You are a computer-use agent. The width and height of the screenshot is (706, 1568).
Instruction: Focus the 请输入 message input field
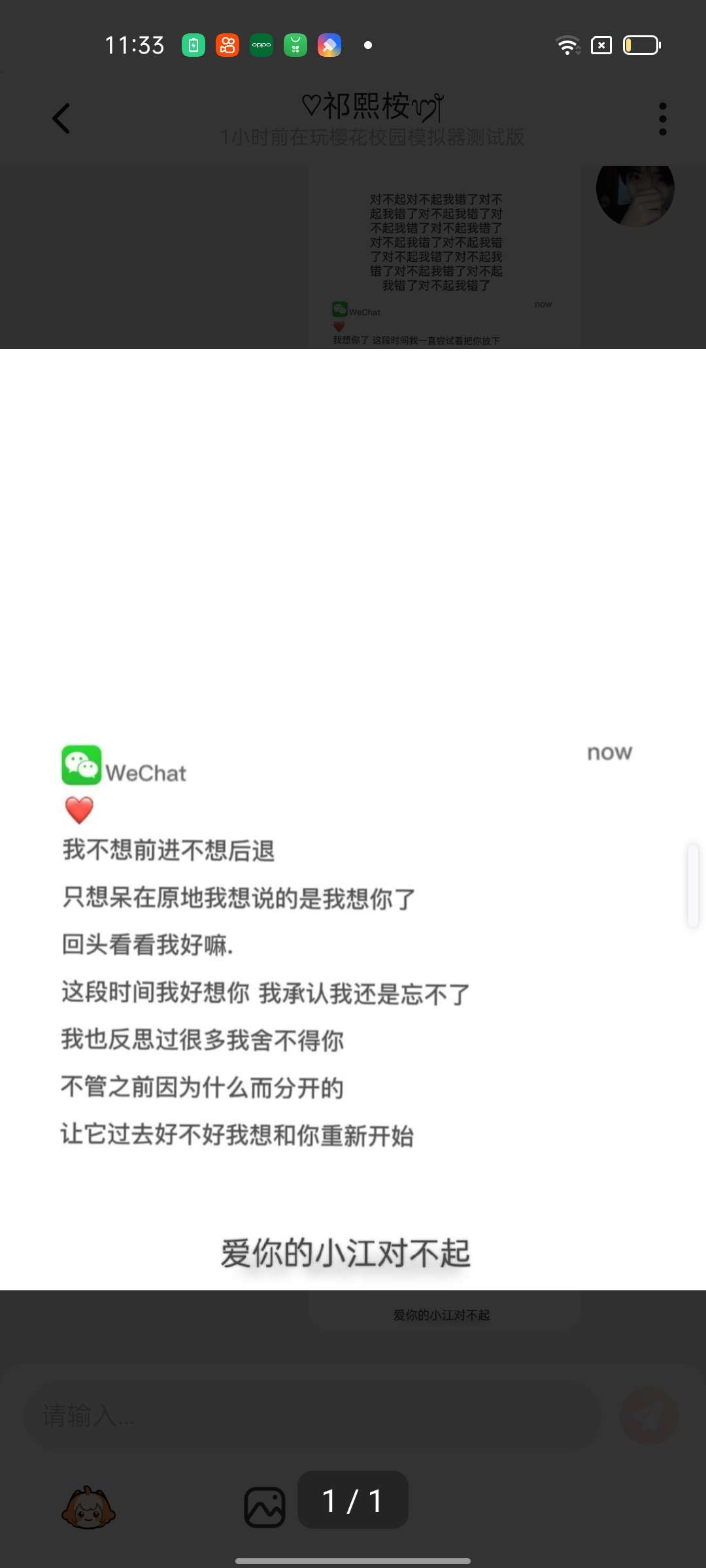point(312,1416)
